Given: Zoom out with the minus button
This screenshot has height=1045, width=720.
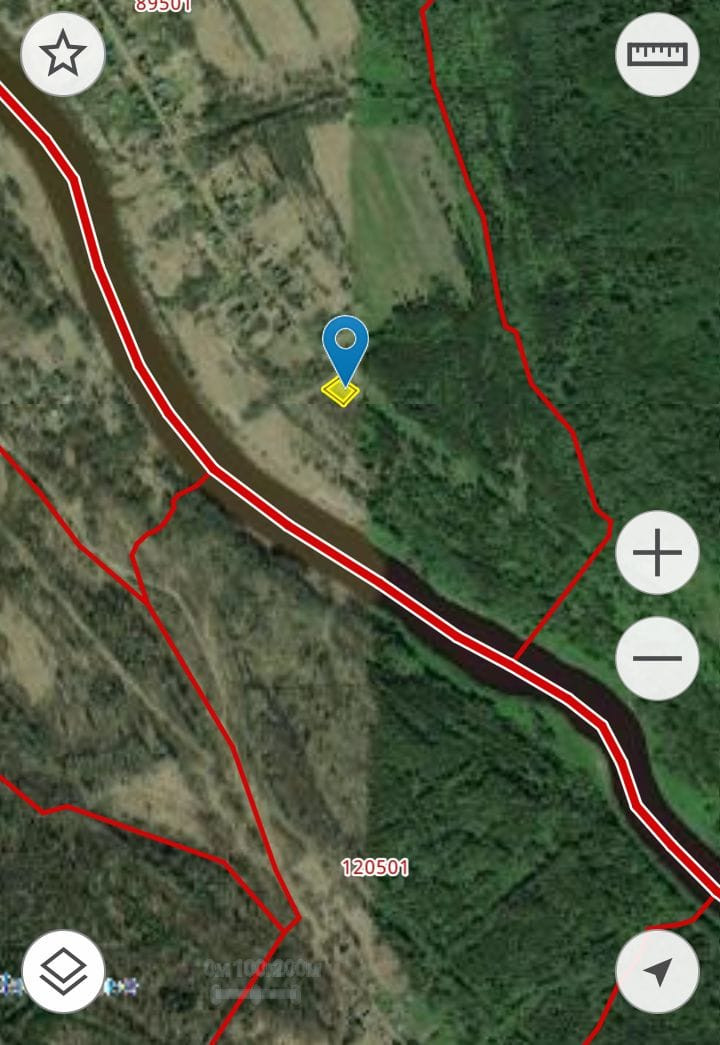Looking at the screenshot, I should pos(657,659).
